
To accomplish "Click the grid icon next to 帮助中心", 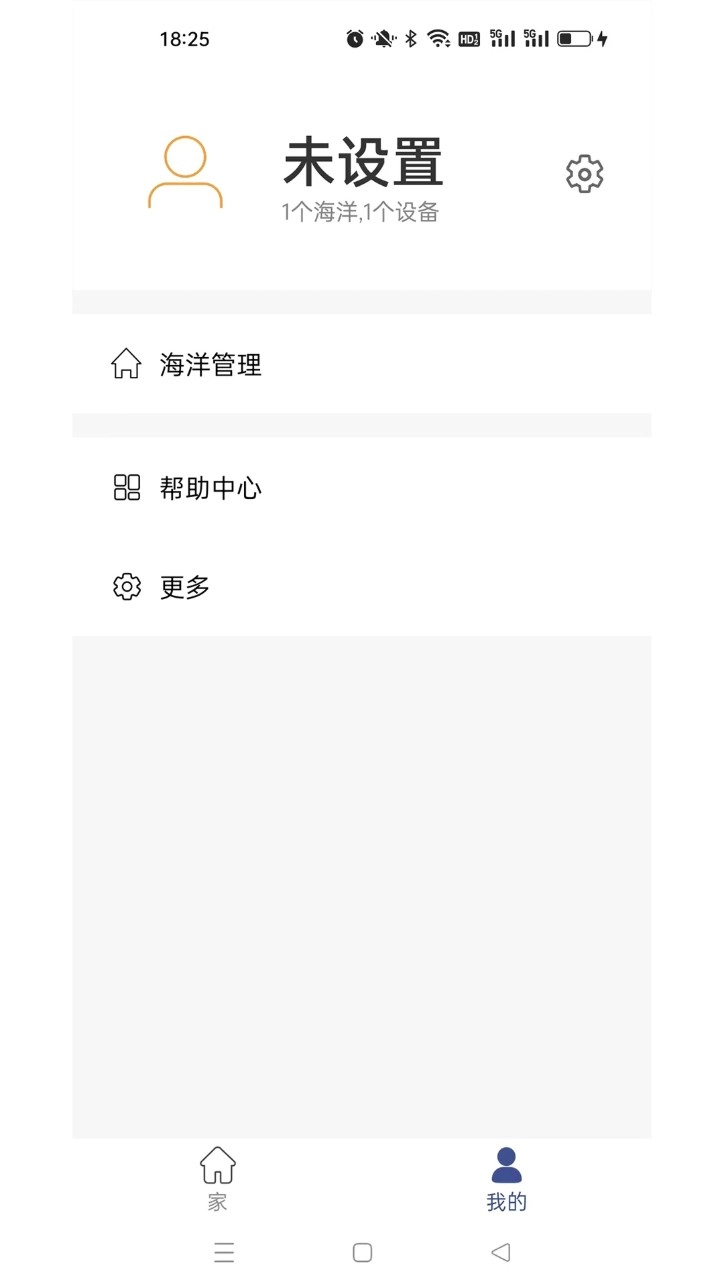I will [127, 488].
